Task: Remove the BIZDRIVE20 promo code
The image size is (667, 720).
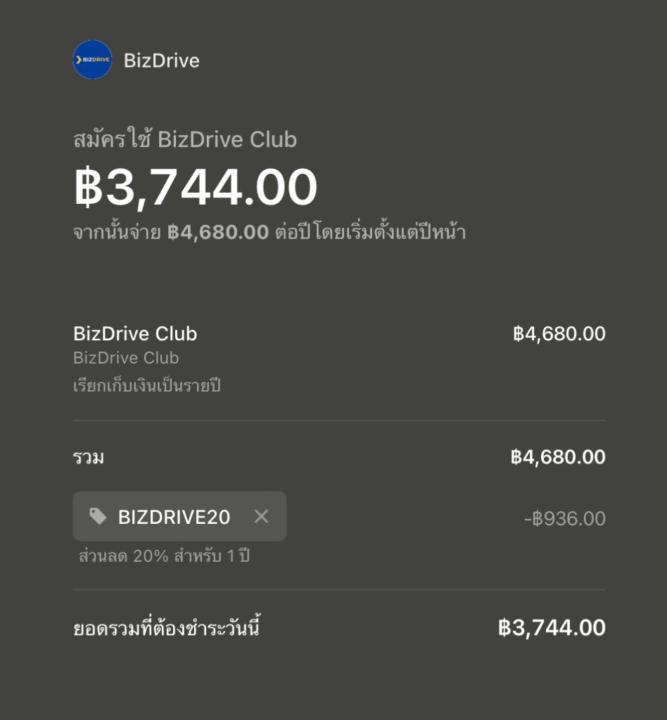Action: (x=261, y=516)
